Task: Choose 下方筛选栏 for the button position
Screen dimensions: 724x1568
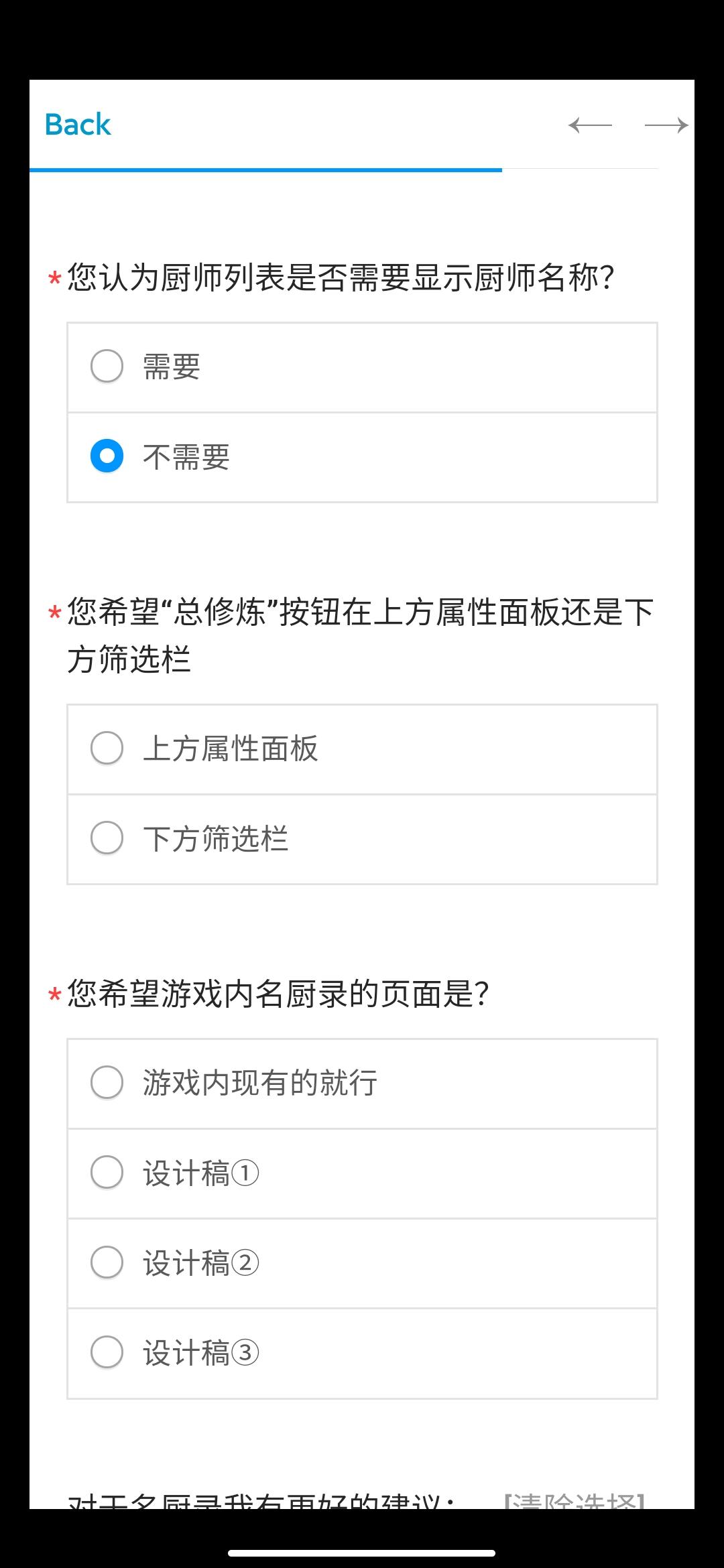Action: pos(362,839)
